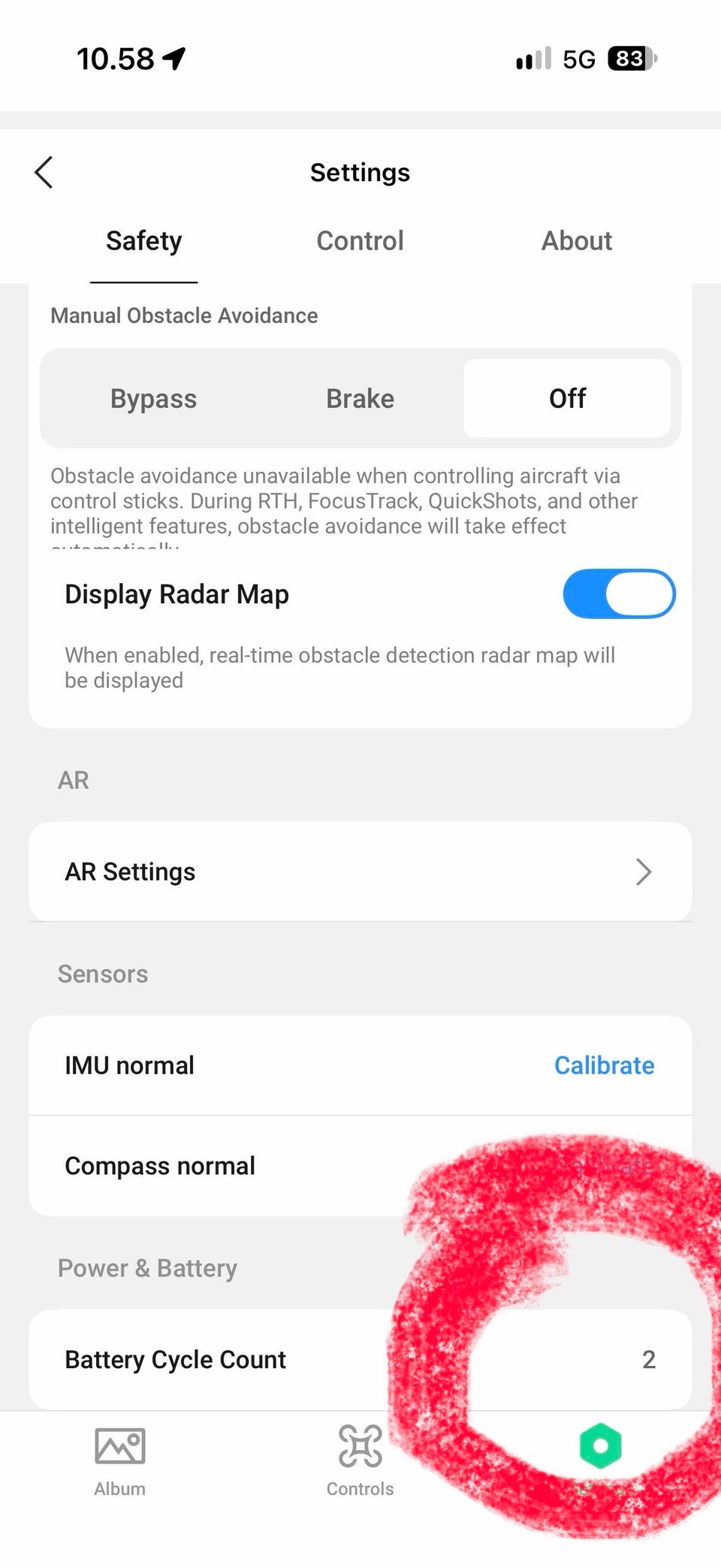Switch to the Control tab
Screen dimensions: 721x1568
(x=360, y=240)
